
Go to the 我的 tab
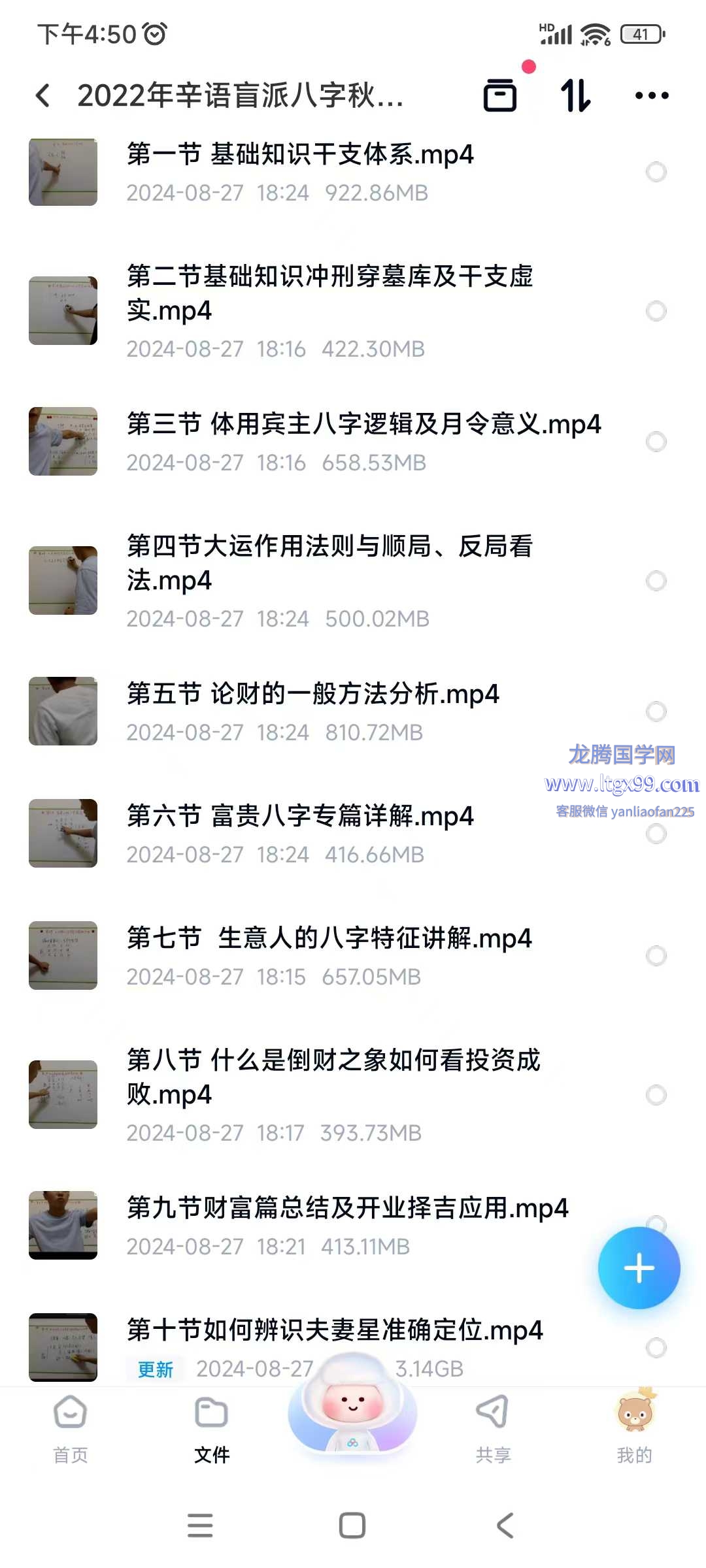634,1428
